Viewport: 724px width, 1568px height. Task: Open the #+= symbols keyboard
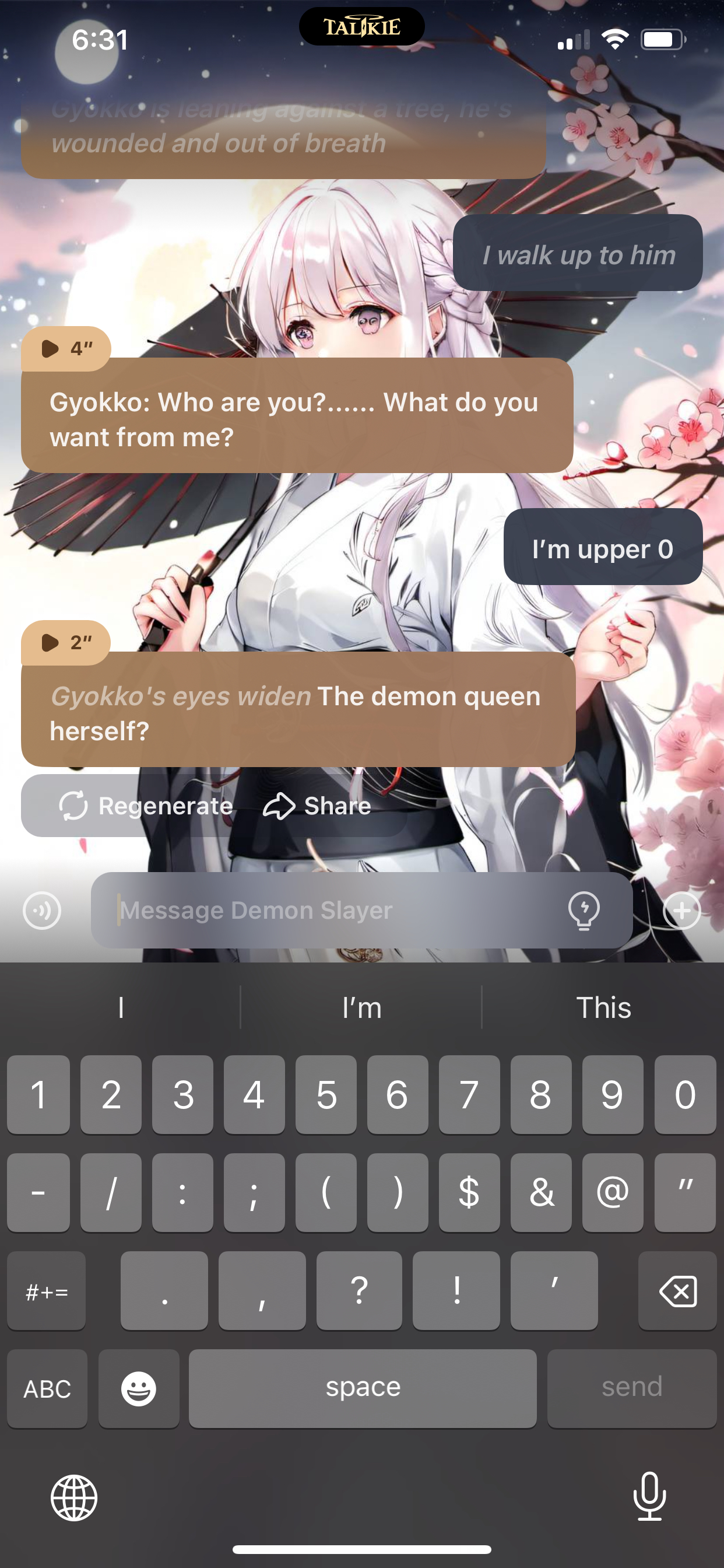point(47,1290)
